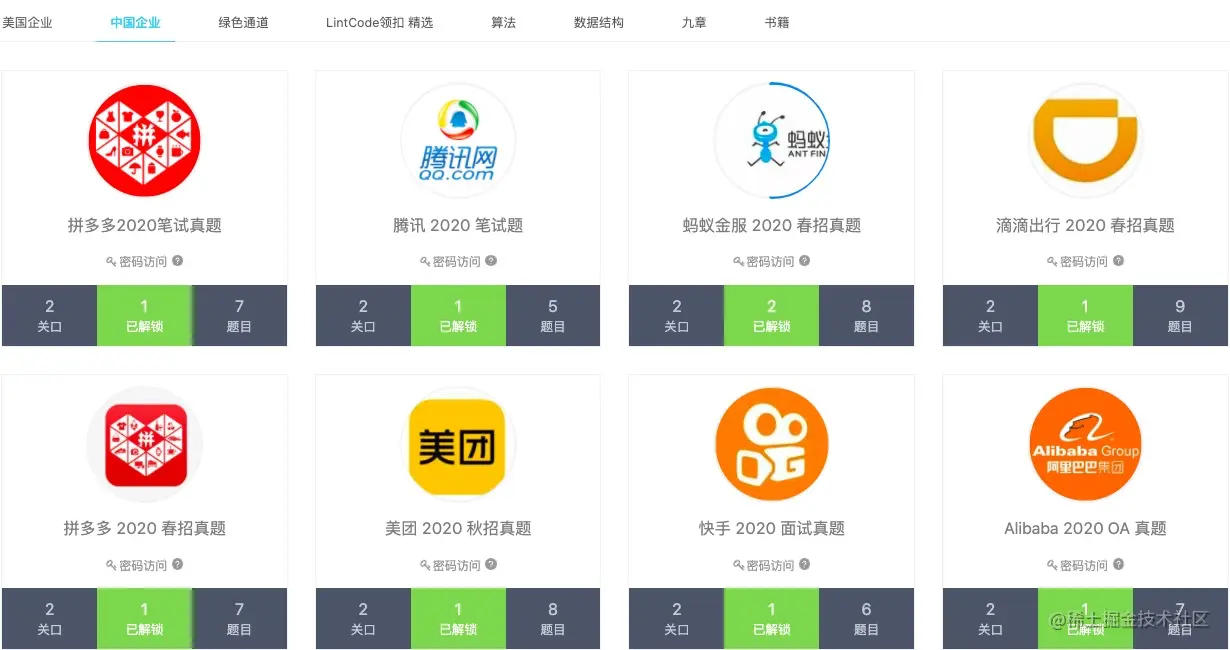The height and width of the screenshot is (650, 1230).
Task: Go to the 算法 tab
Action: (503, 22)
